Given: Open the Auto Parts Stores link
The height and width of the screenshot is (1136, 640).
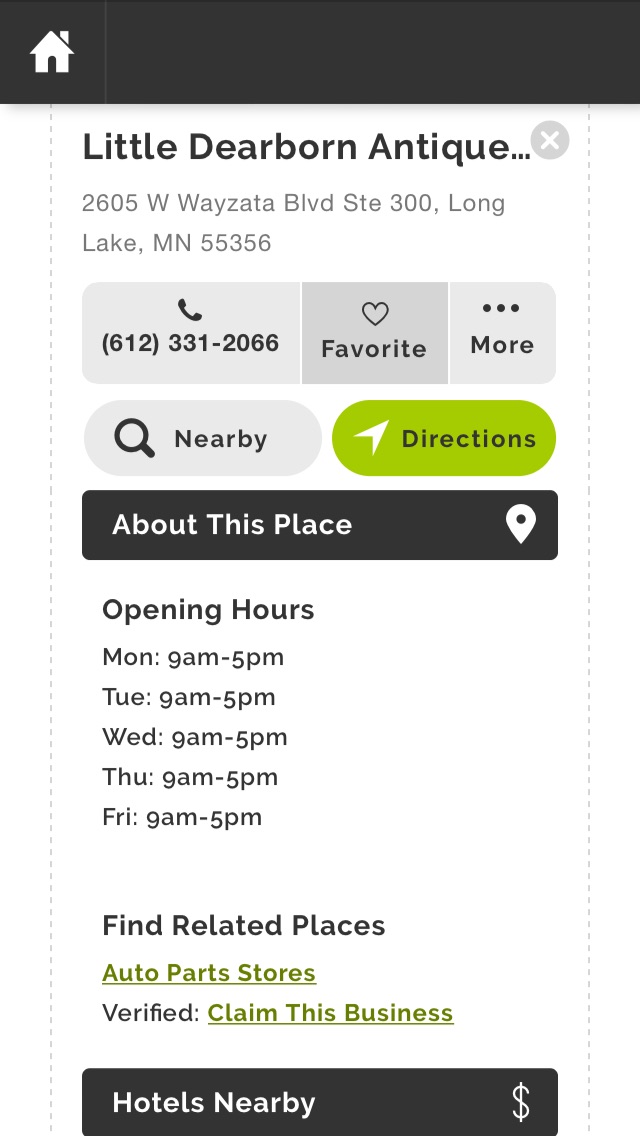Looking at the screenshot, I should coord(209,973).
